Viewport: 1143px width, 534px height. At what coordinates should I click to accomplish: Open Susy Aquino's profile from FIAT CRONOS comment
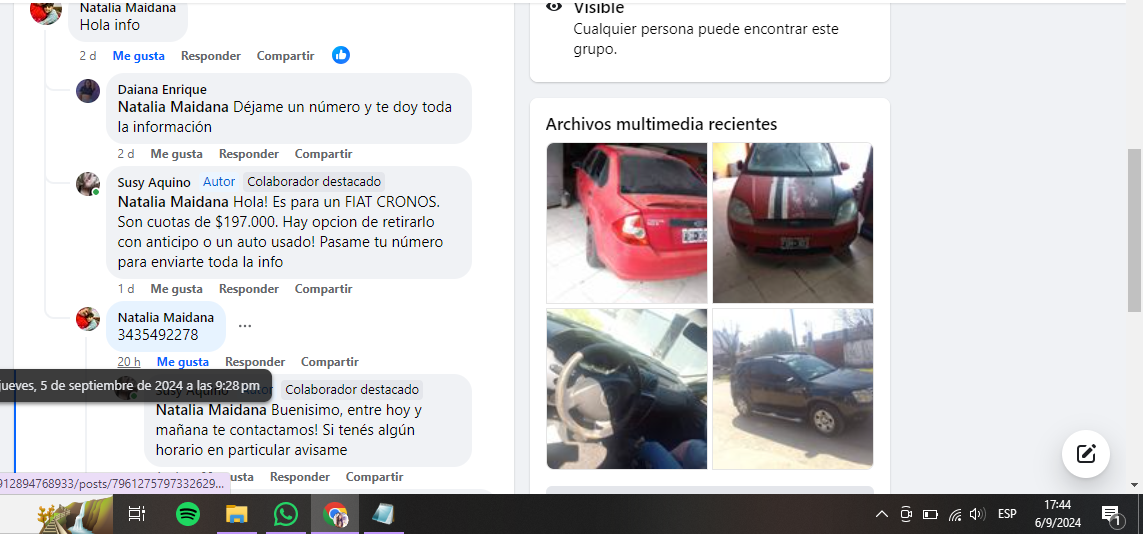(x=153, y=182)
